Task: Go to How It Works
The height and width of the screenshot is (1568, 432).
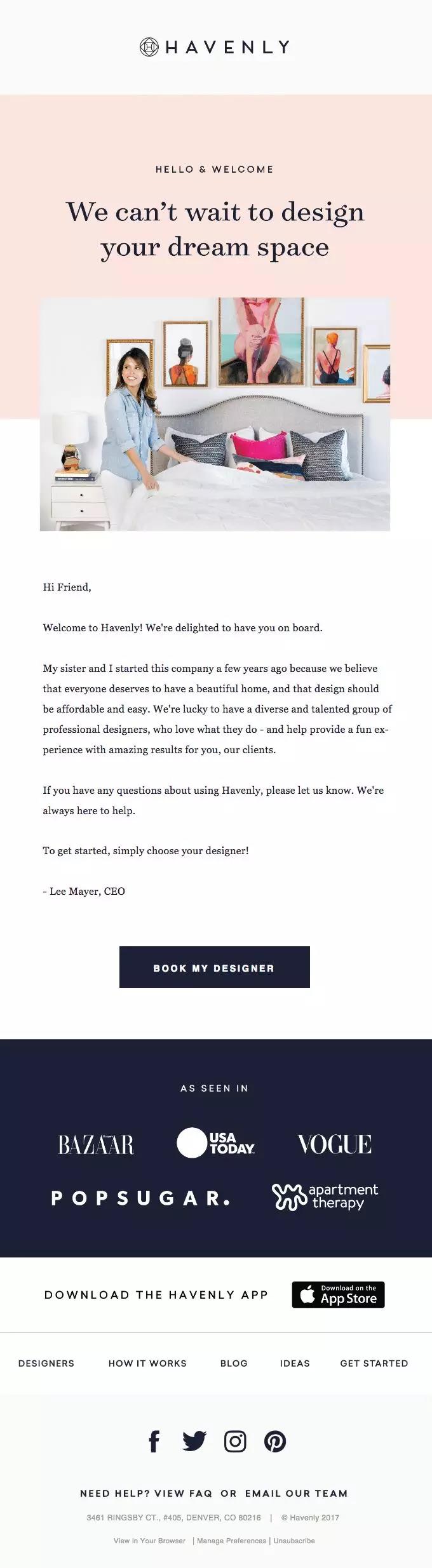Action: [147, 1363]
